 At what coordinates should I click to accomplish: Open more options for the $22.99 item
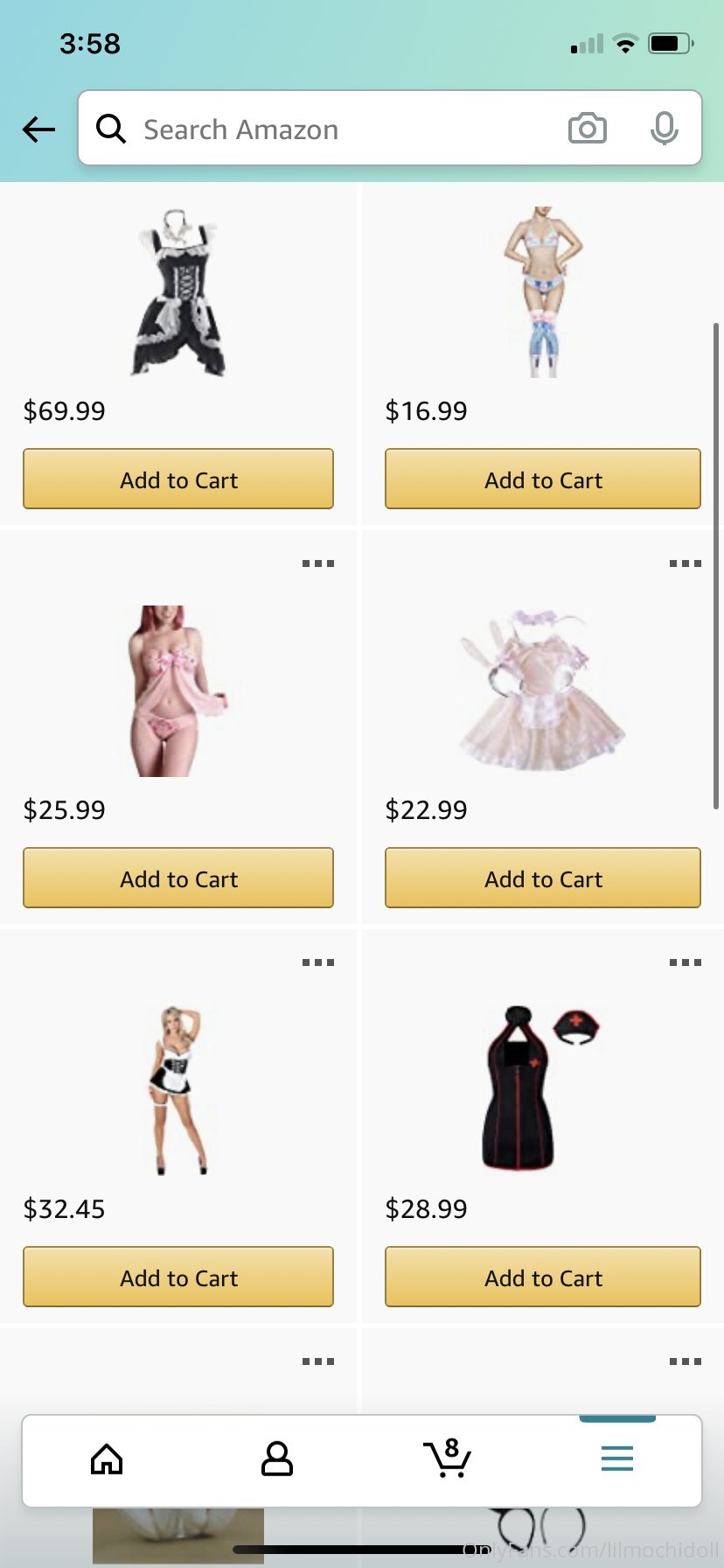(686, 563)
